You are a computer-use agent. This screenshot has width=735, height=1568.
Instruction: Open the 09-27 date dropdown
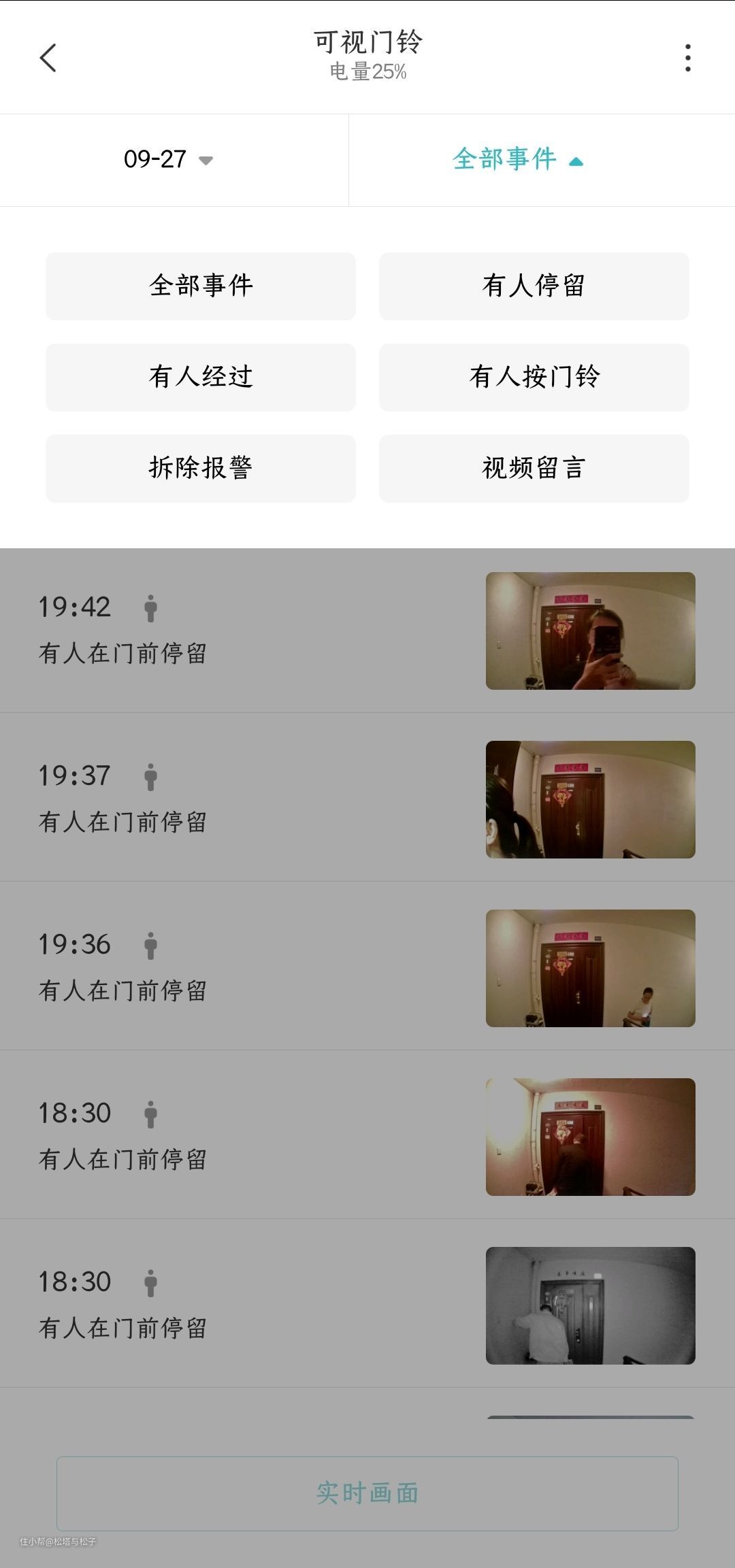click(x=169, y=160)
